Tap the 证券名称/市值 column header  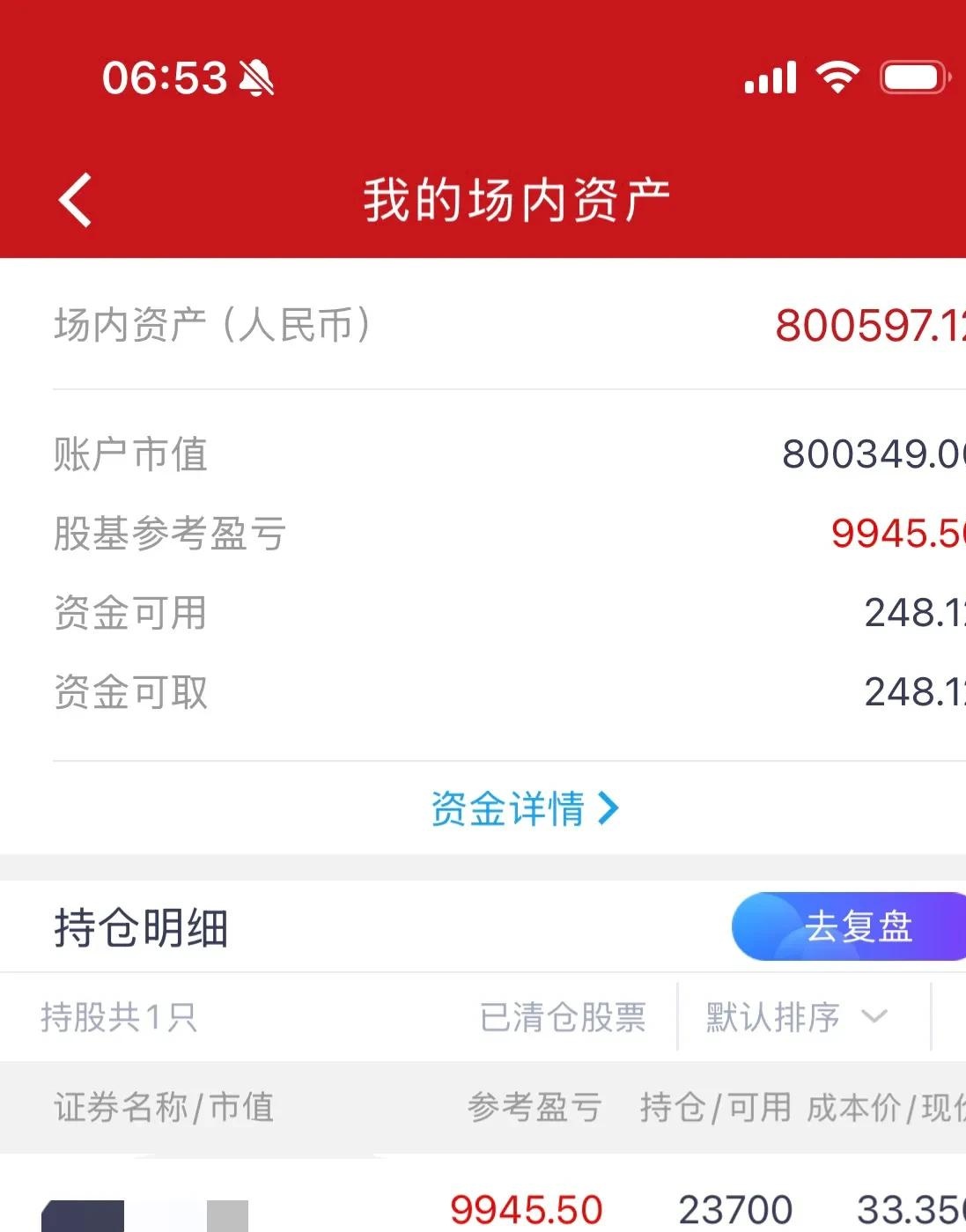(163, 1108)
